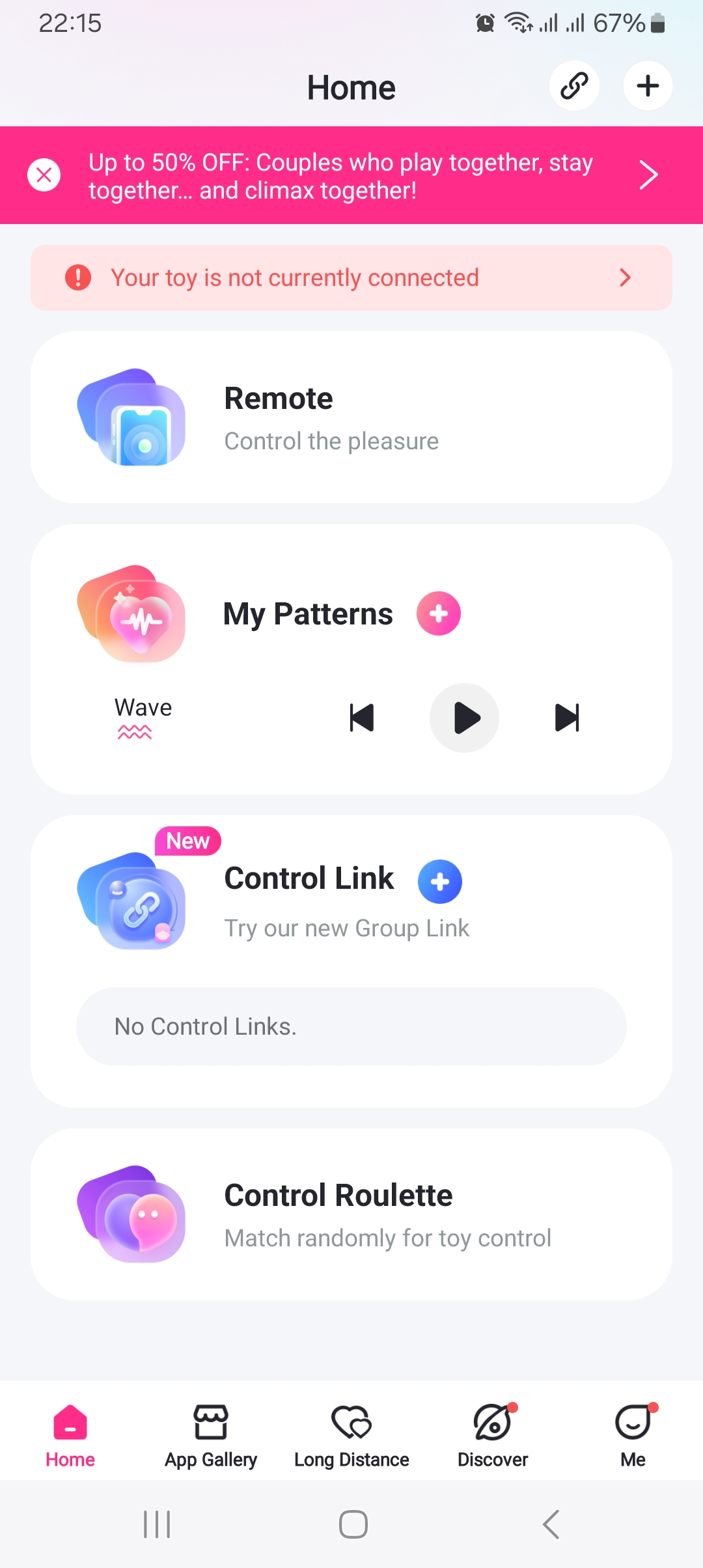Open the Discover tab

click(x=493, y=1433)
